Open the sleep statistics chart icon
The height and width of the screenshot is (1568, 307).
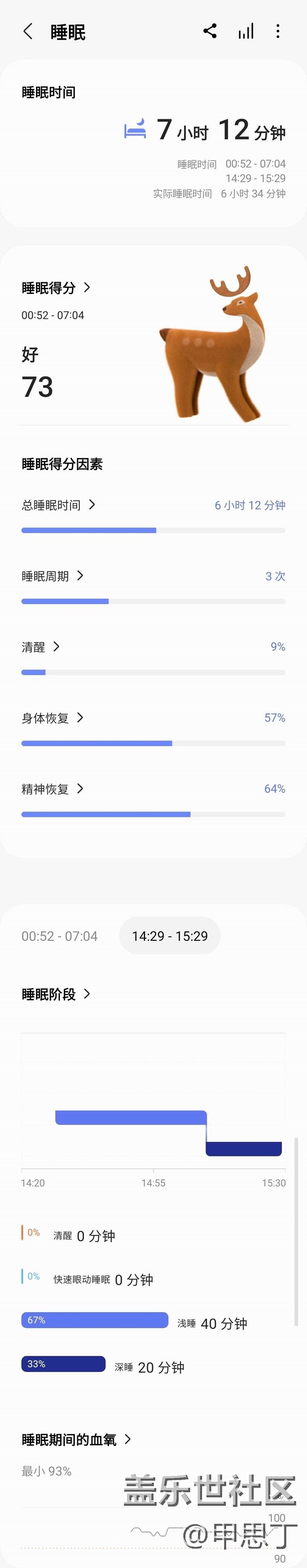[246, 32]
